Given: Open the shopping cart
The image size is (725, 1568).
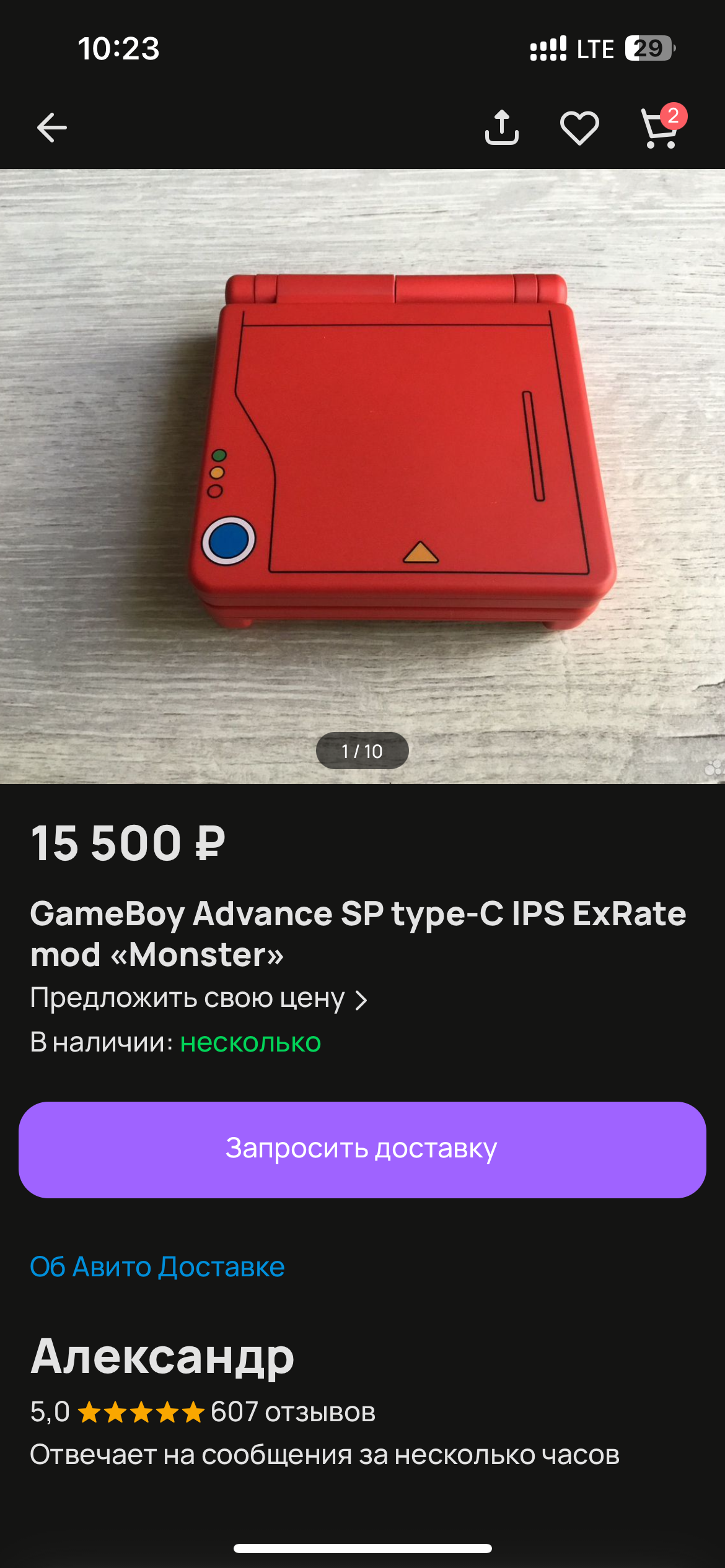Looking at the screenshot, I should pos(660,128).
